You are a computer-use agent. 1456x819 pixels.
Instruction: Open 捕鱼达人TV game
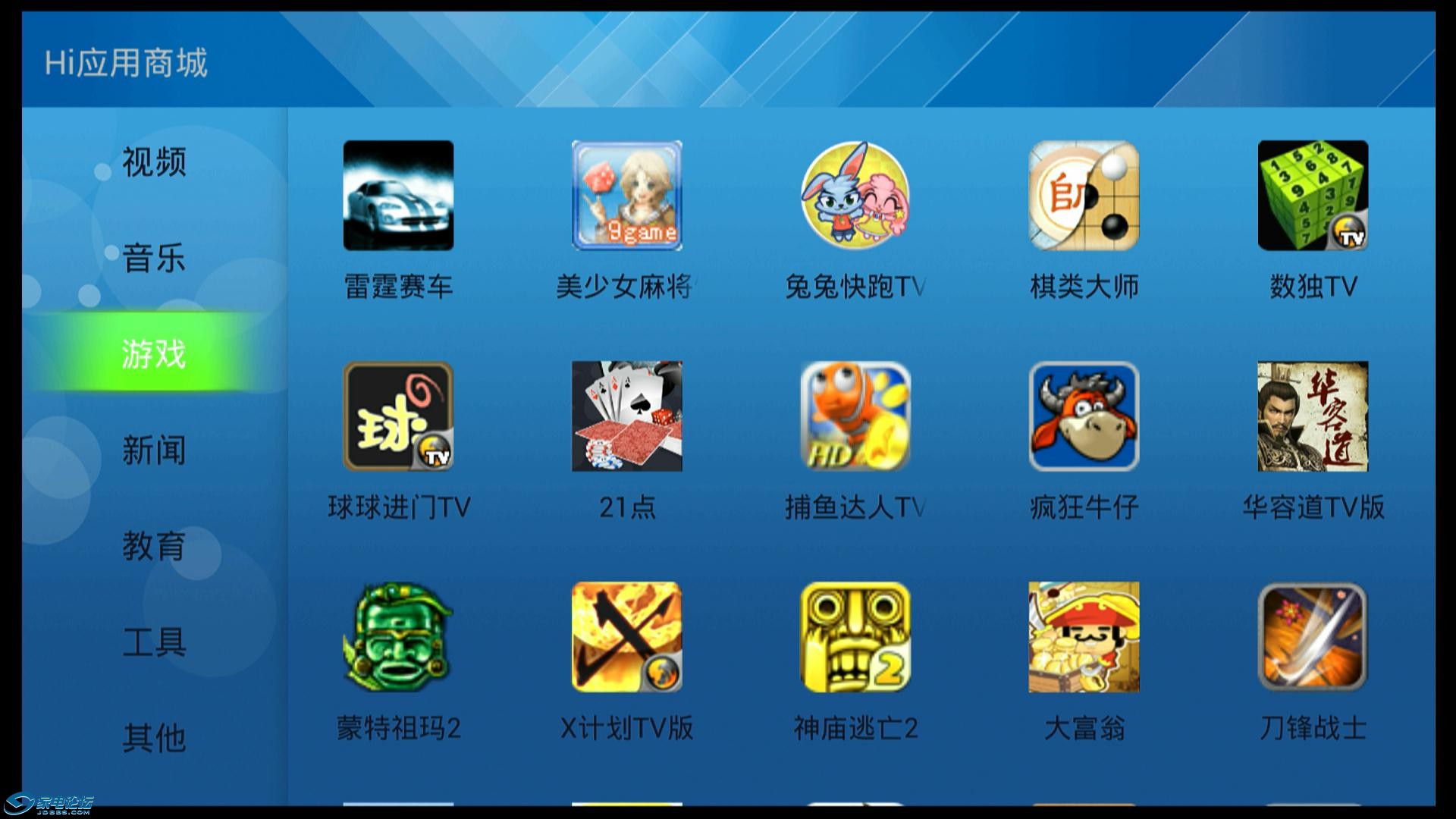tap(855, 416)
